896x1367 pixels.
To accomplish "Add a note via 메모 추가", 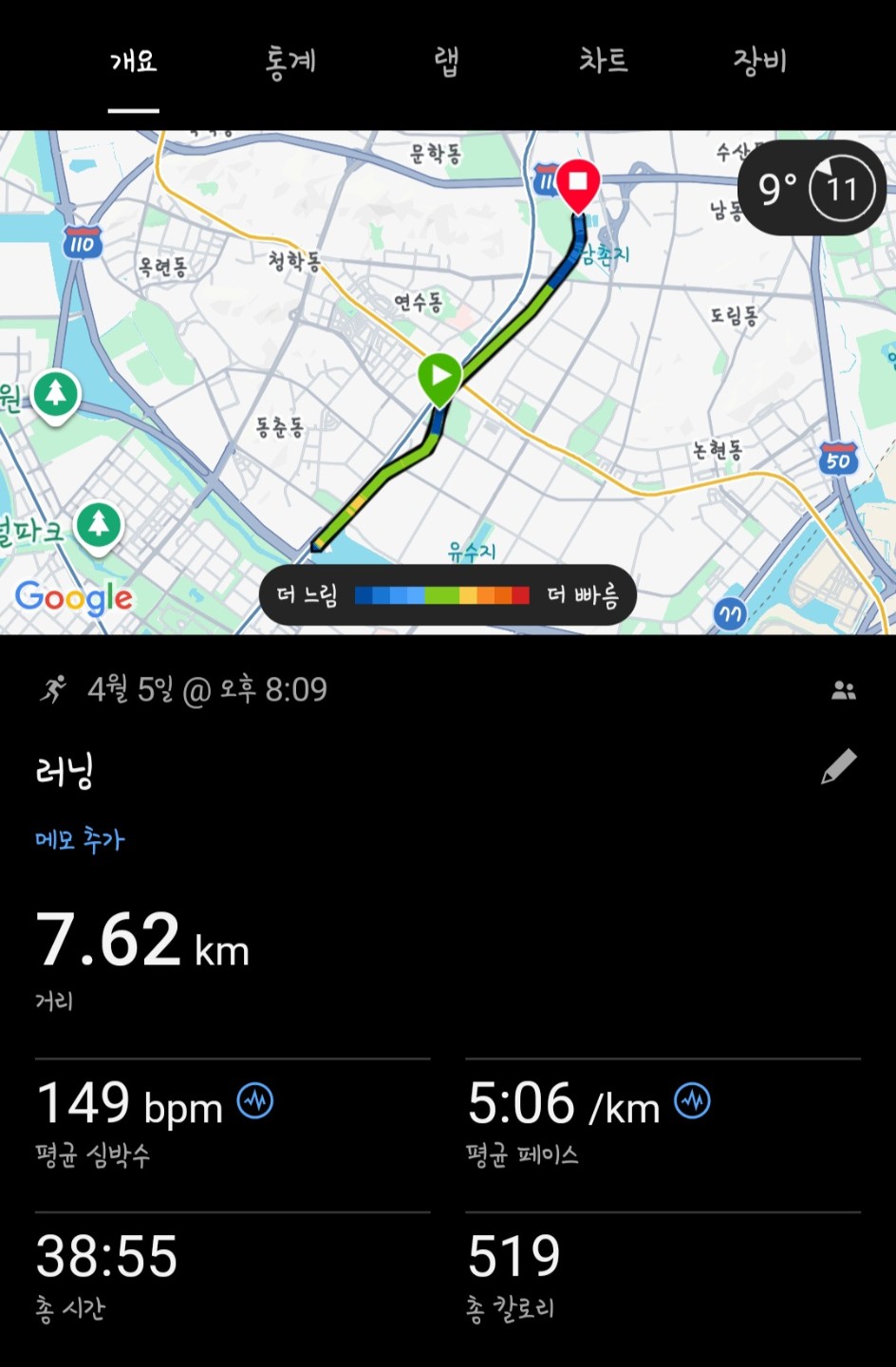I will point(80,839).
